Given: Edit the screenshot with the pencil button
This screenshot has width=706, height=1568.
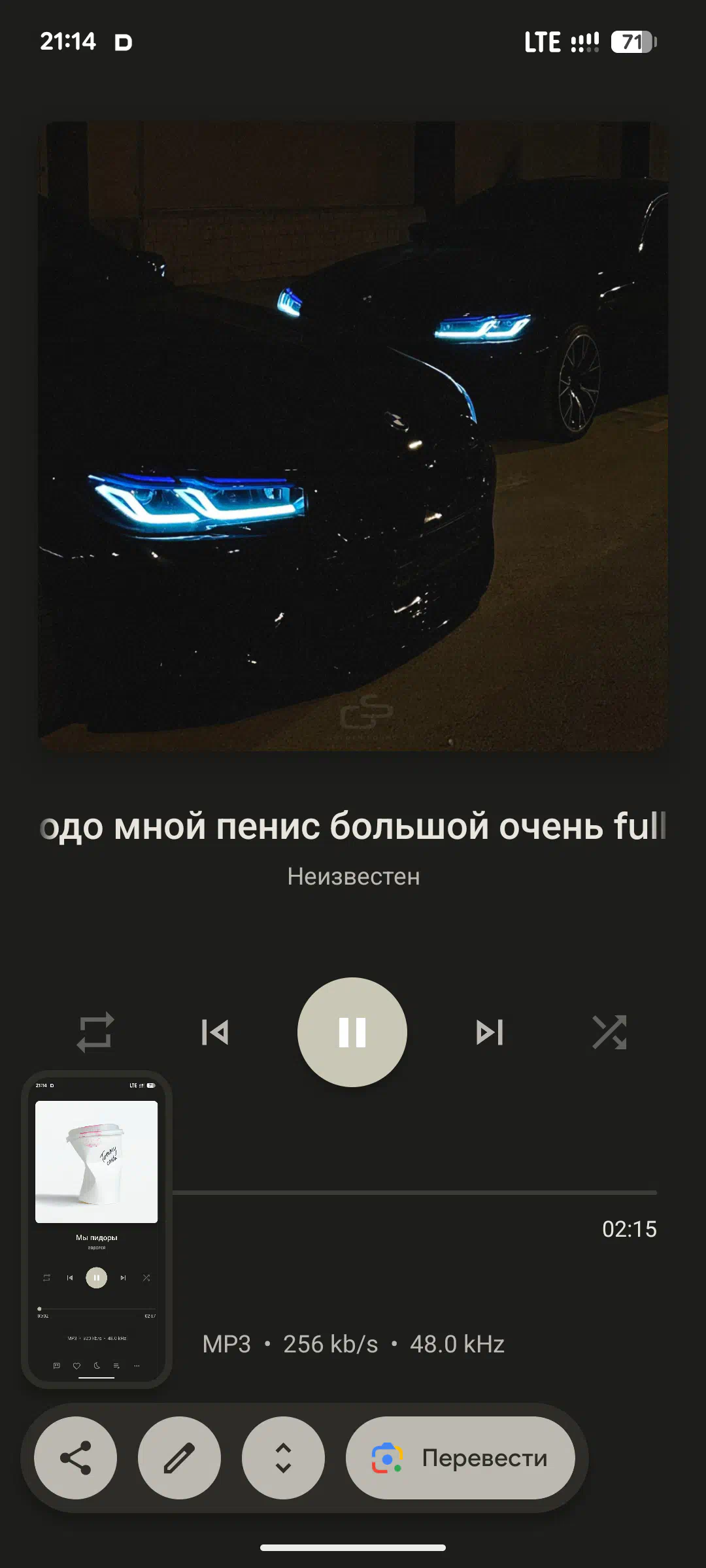Looking at the screenshot, I should [x=179, y=1458].
